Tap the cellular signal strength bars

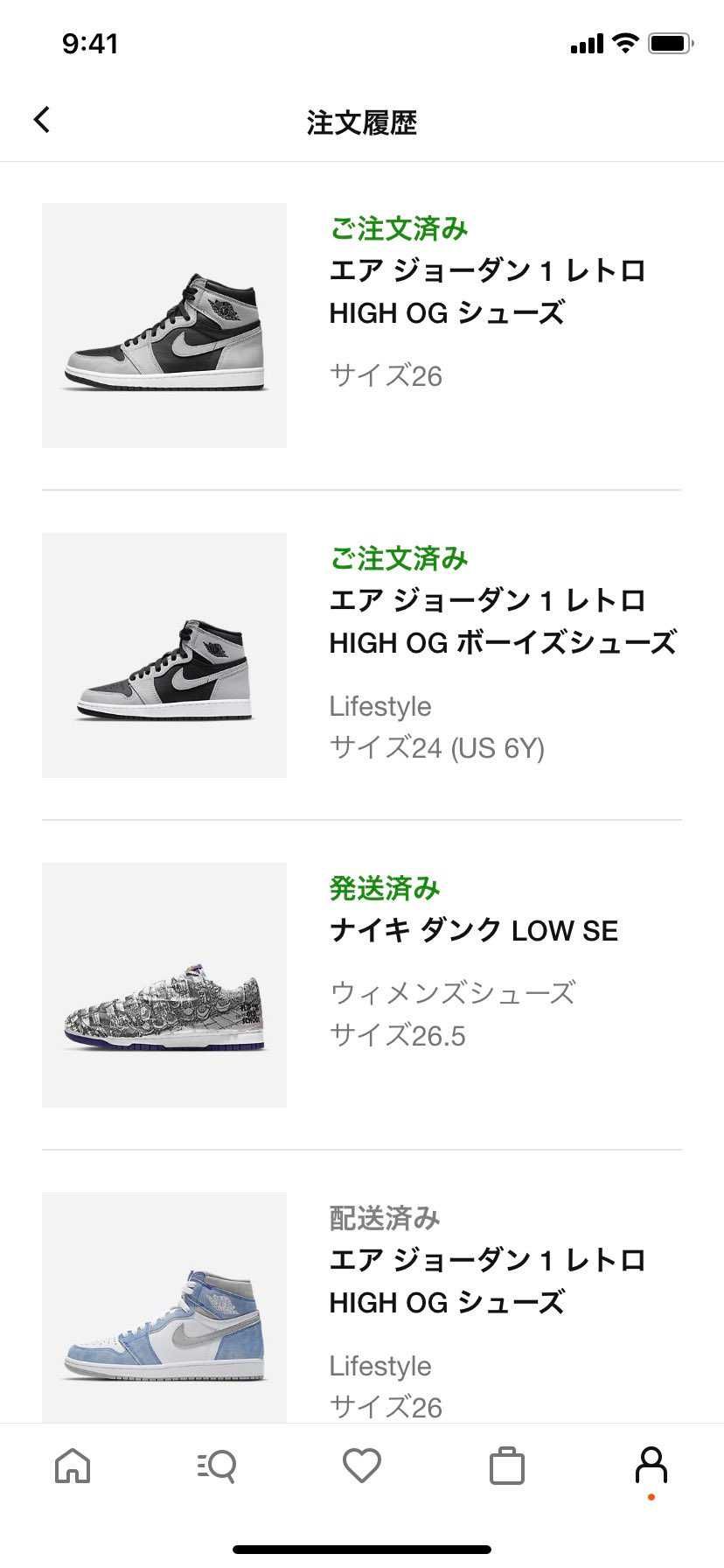point(584,42)
